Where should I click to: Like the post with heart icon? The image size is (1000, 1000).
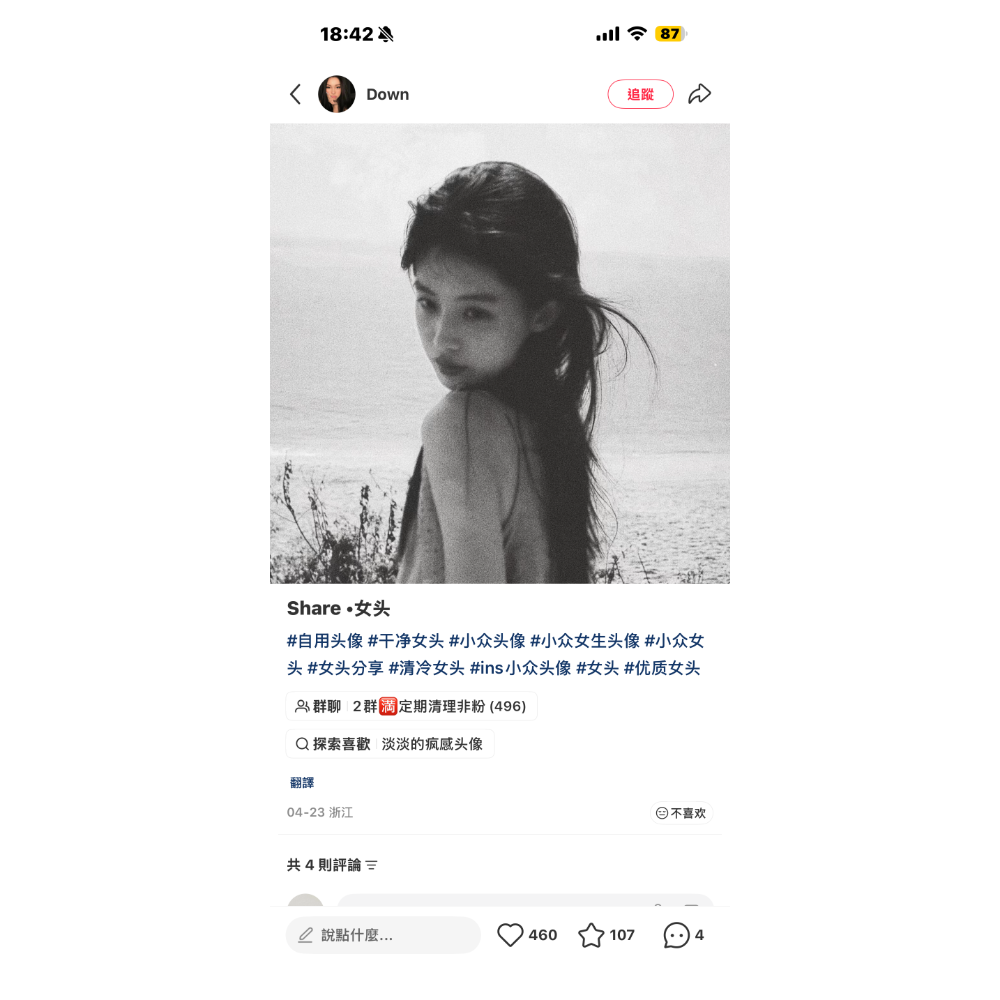coord(510,935)
